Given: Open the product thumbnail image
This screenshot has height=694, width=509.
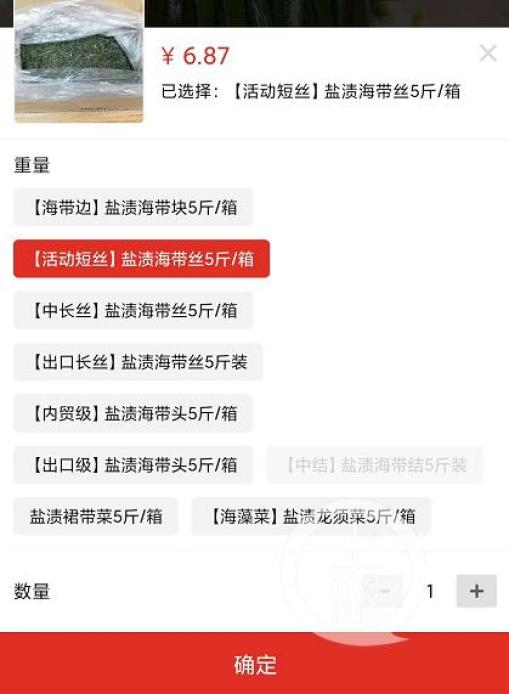Looking at the screenshot, I should point(79,61).
